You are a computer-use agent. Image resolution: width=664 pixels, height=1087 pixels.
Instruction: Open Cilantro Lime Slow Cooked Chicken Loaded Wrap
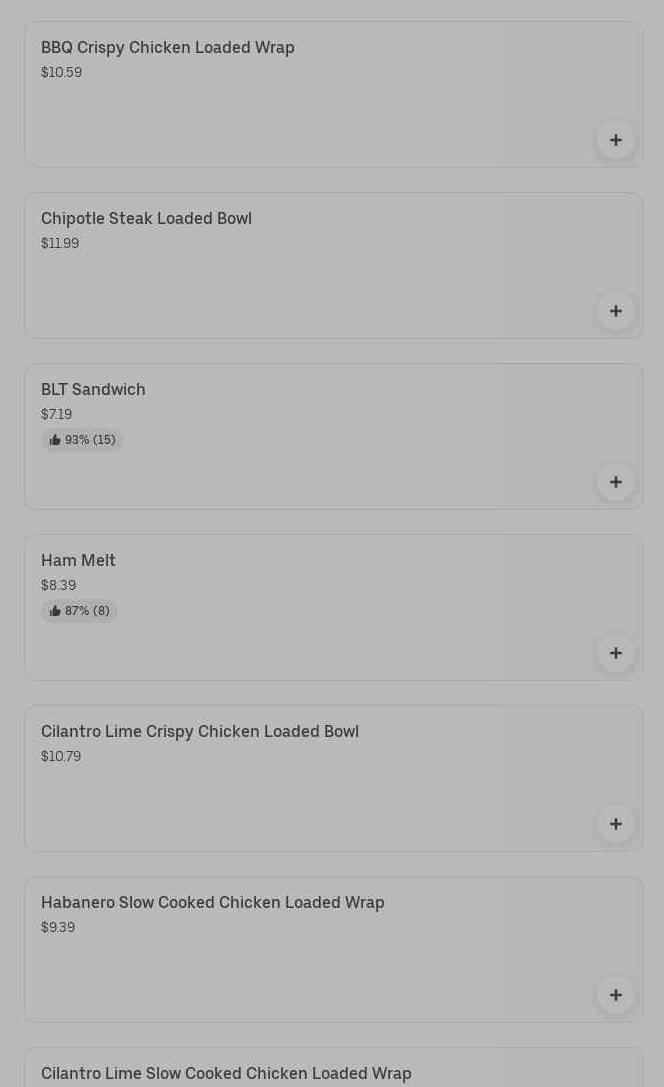point(226,1073)
